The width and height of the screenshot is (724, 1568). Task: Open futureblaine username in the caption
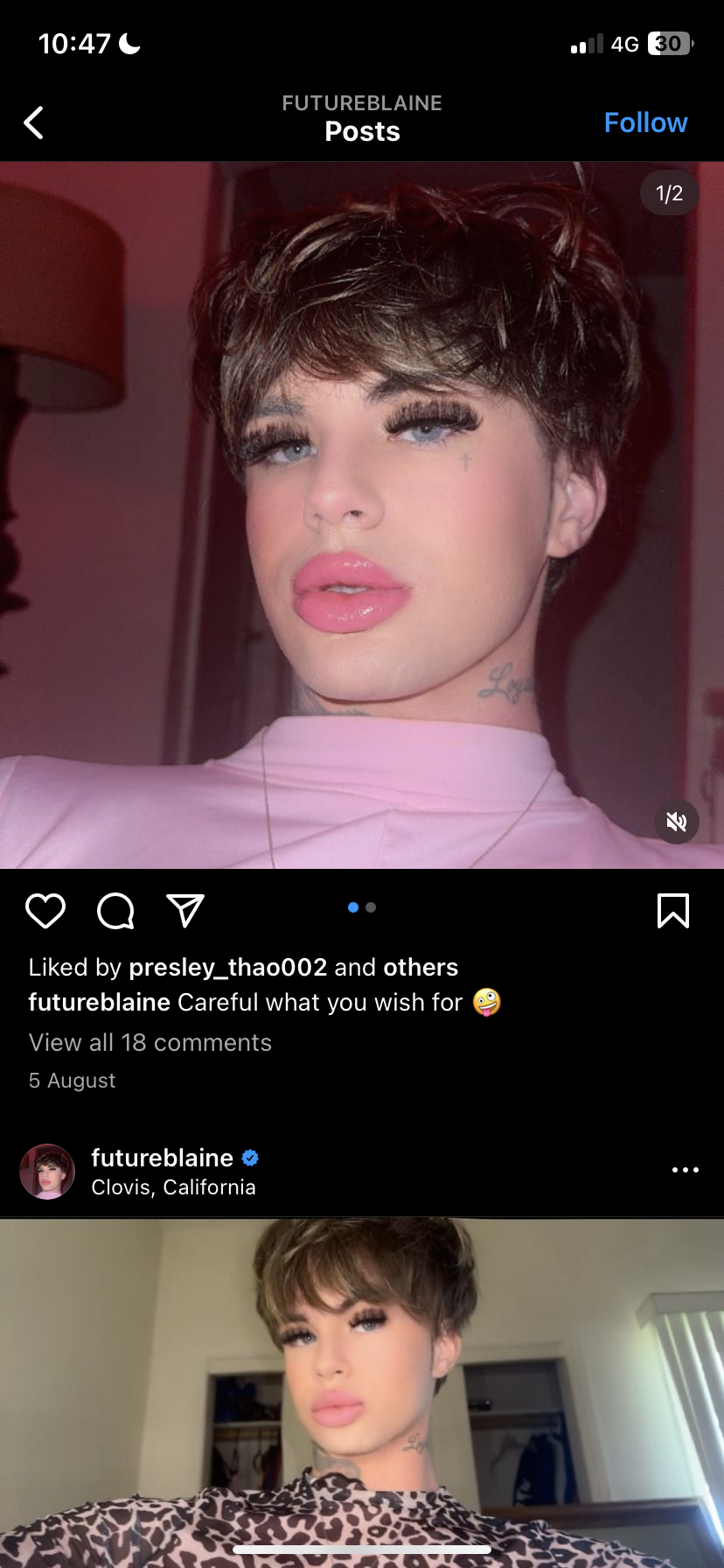click(99, 1002)
